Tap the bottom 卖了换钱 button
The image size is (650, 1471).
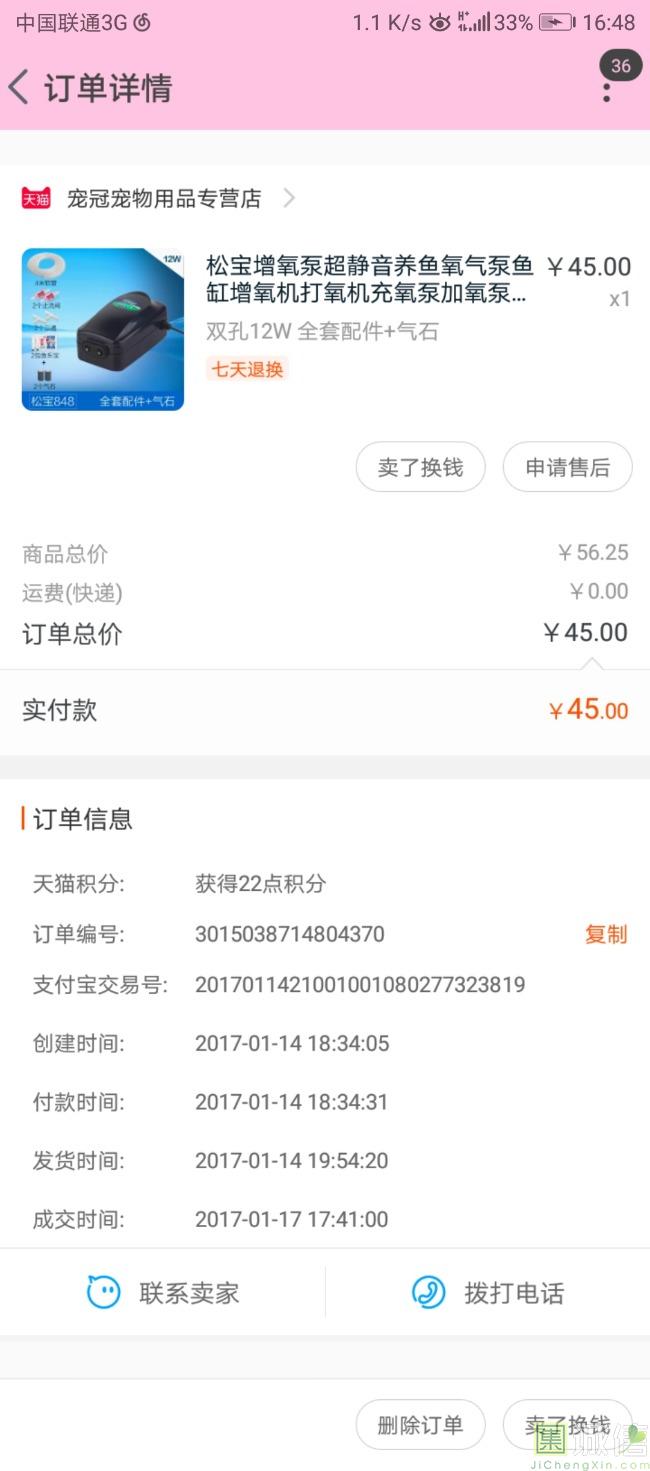point(567,1425)
